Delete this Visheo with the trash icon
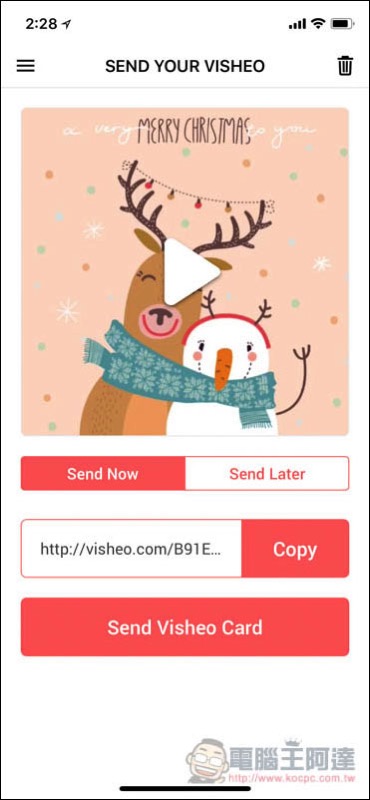 345,66
